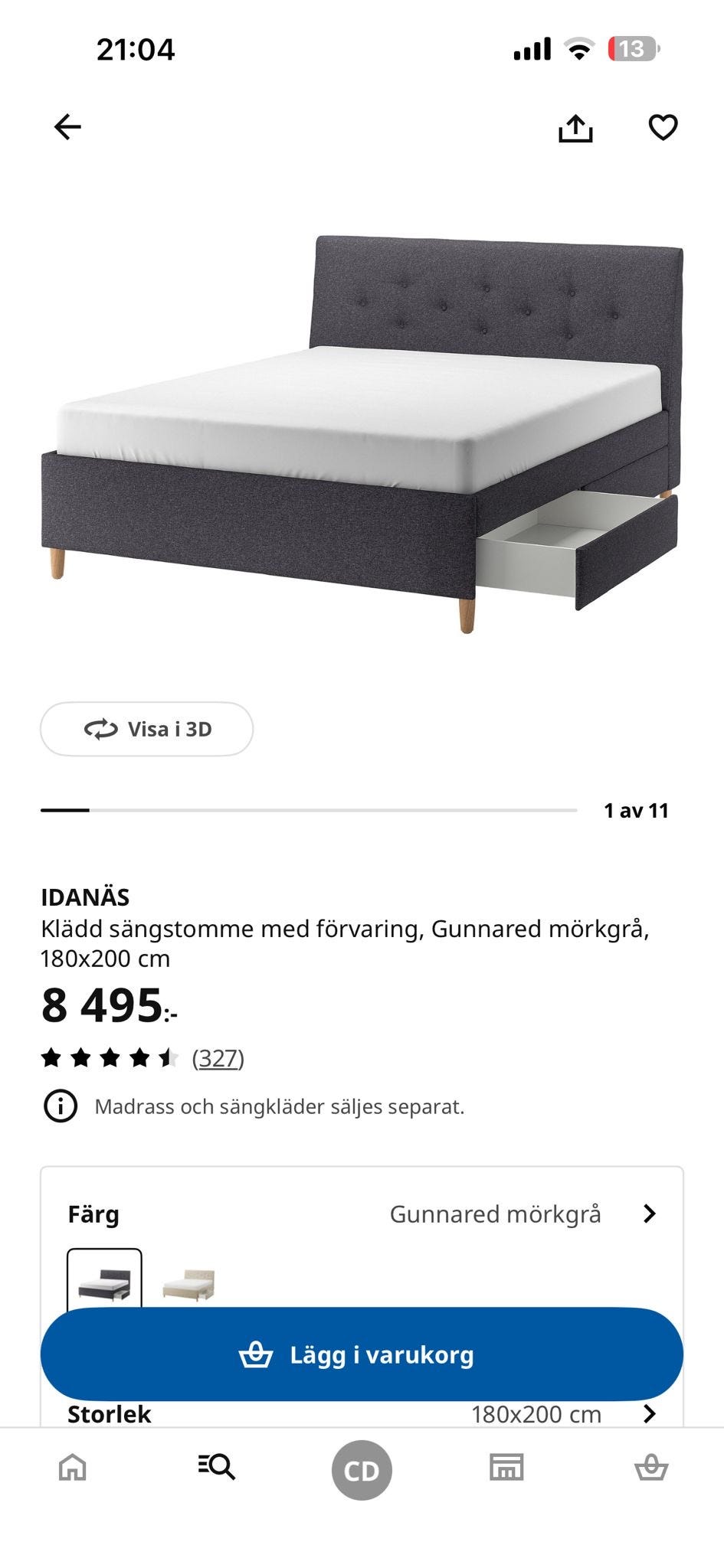Viewport: 724px width, 1568px height.
Task: Open the shopping basket tab
Action: [651, 1468]
